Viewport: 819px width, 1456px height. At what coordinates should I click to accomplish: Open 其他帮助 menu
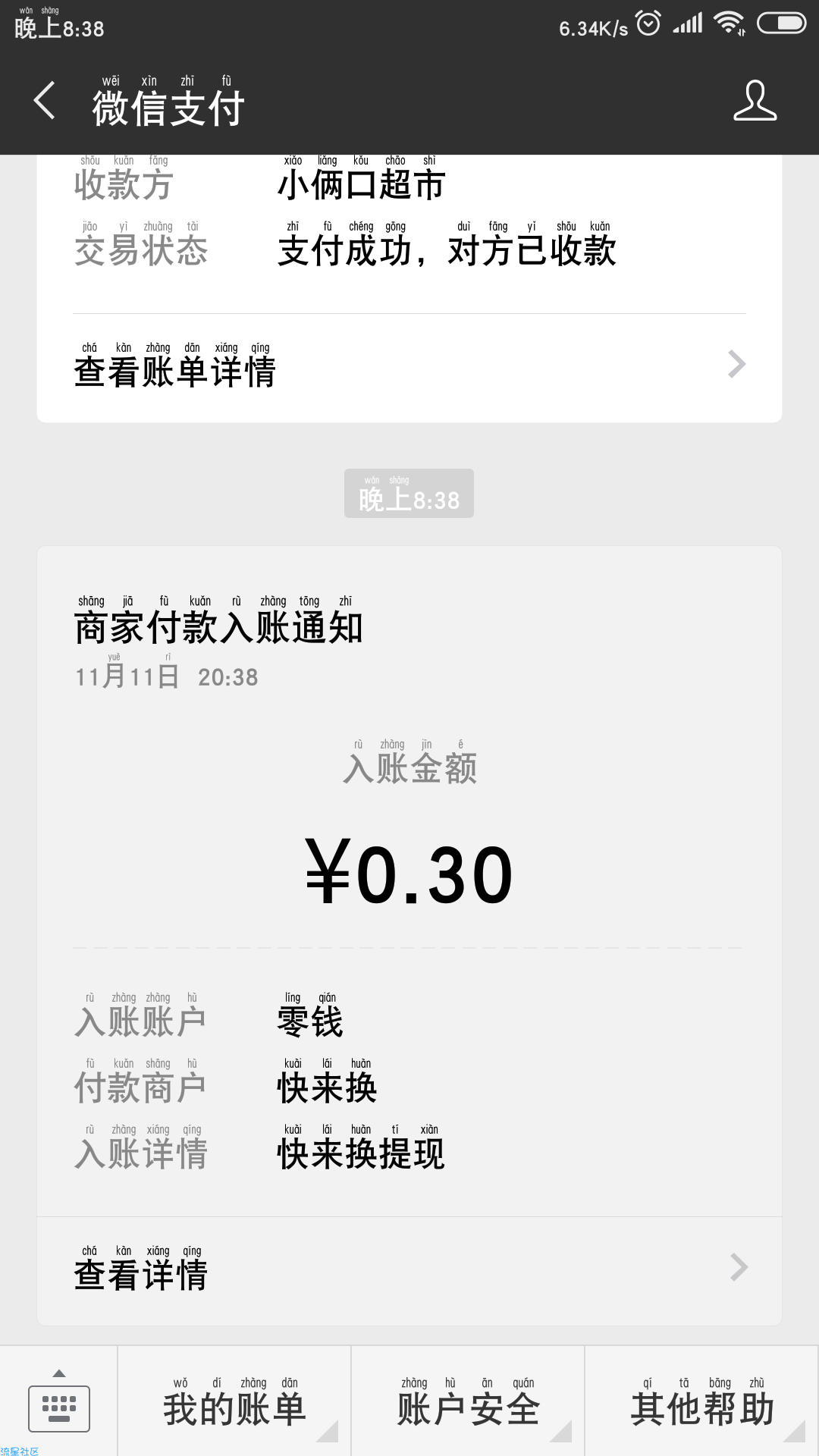702,1404
